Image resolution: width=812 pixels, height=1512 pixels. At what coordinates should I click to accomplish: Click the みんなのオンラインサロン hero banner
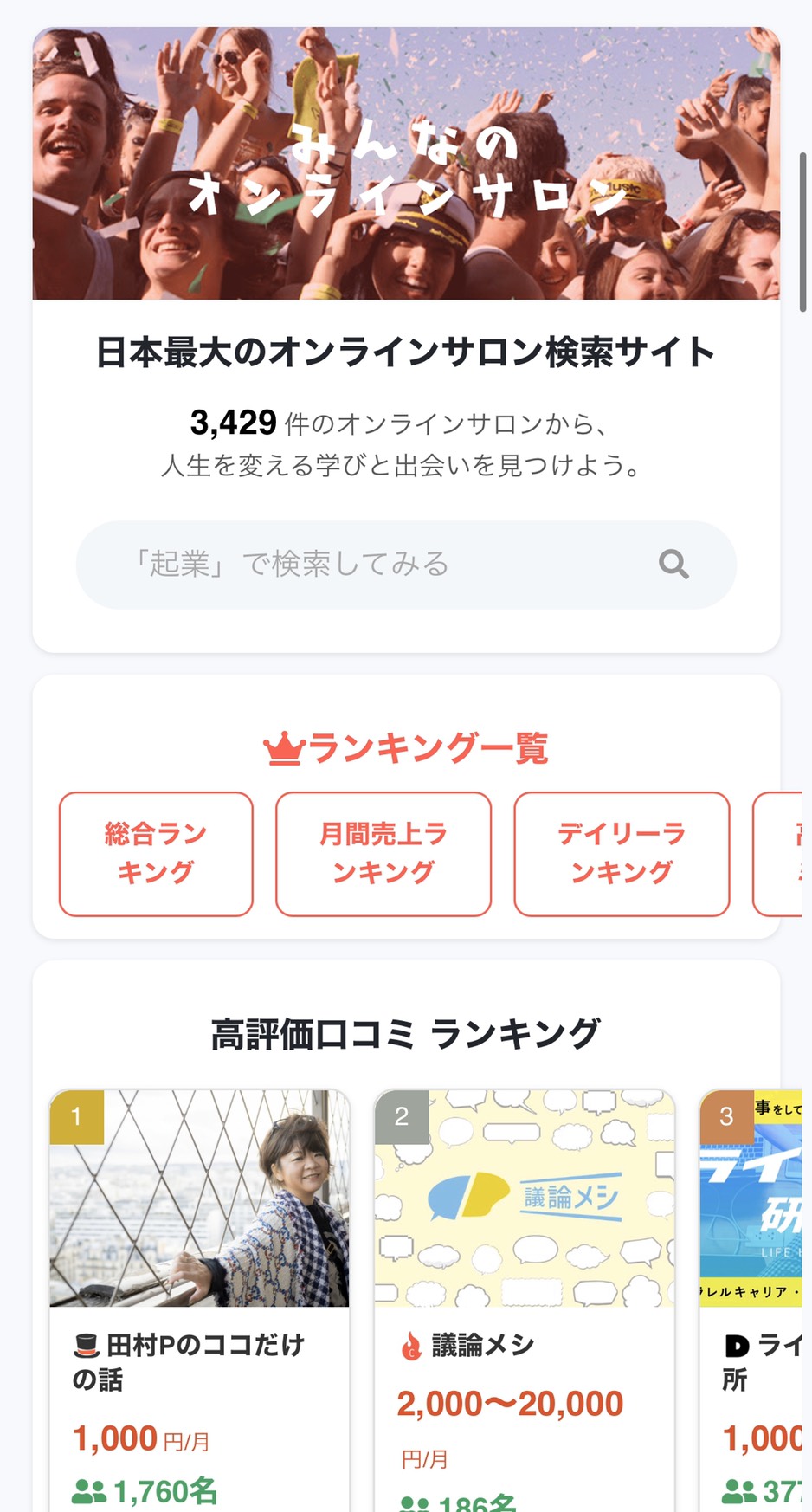(406, 161)
